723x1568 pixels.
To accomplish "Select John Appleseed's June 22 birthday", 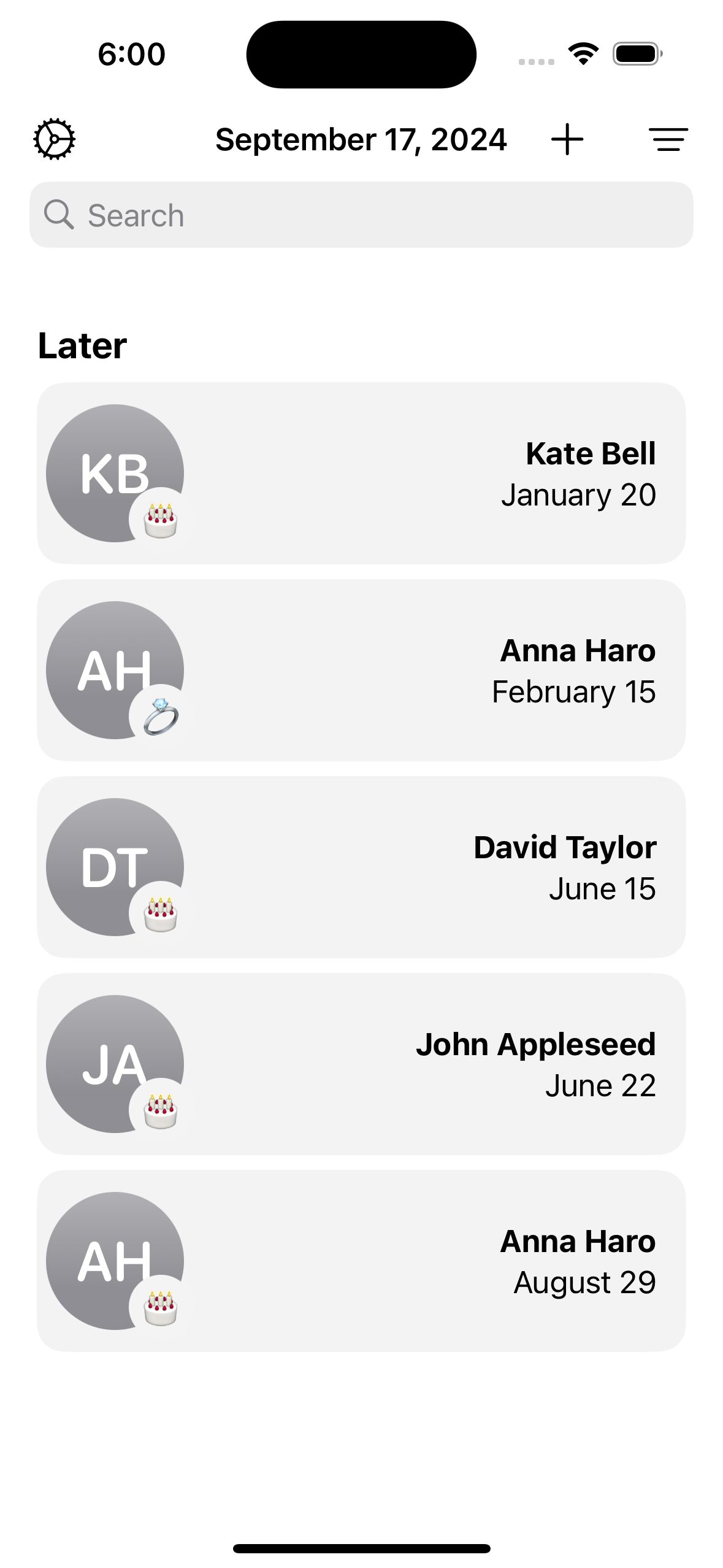I will [361, 1064].
